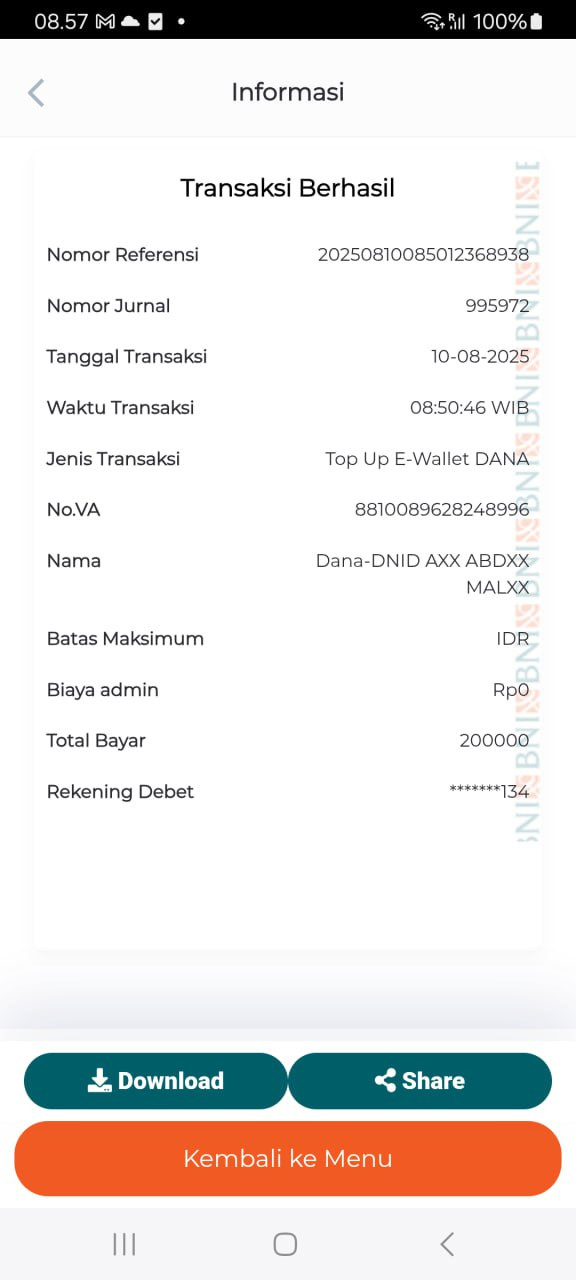
Task: Go to the phone home screen
Action: pyautogui.click(x=285, y=1244)
